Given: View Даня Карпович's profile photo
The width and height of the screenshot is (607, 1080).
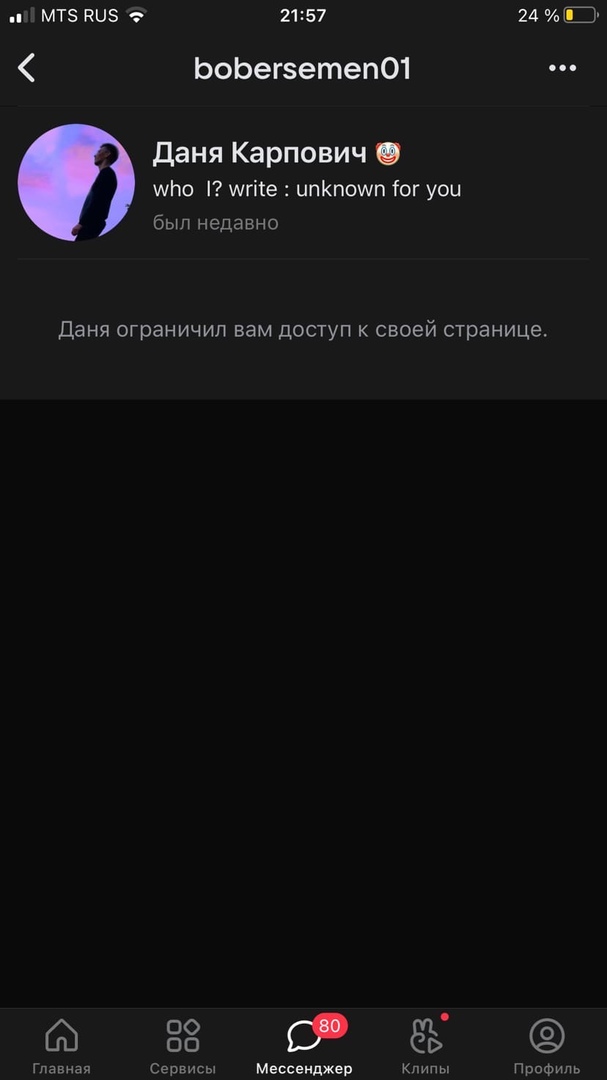Looking at the screenshot, I should 76,182.
